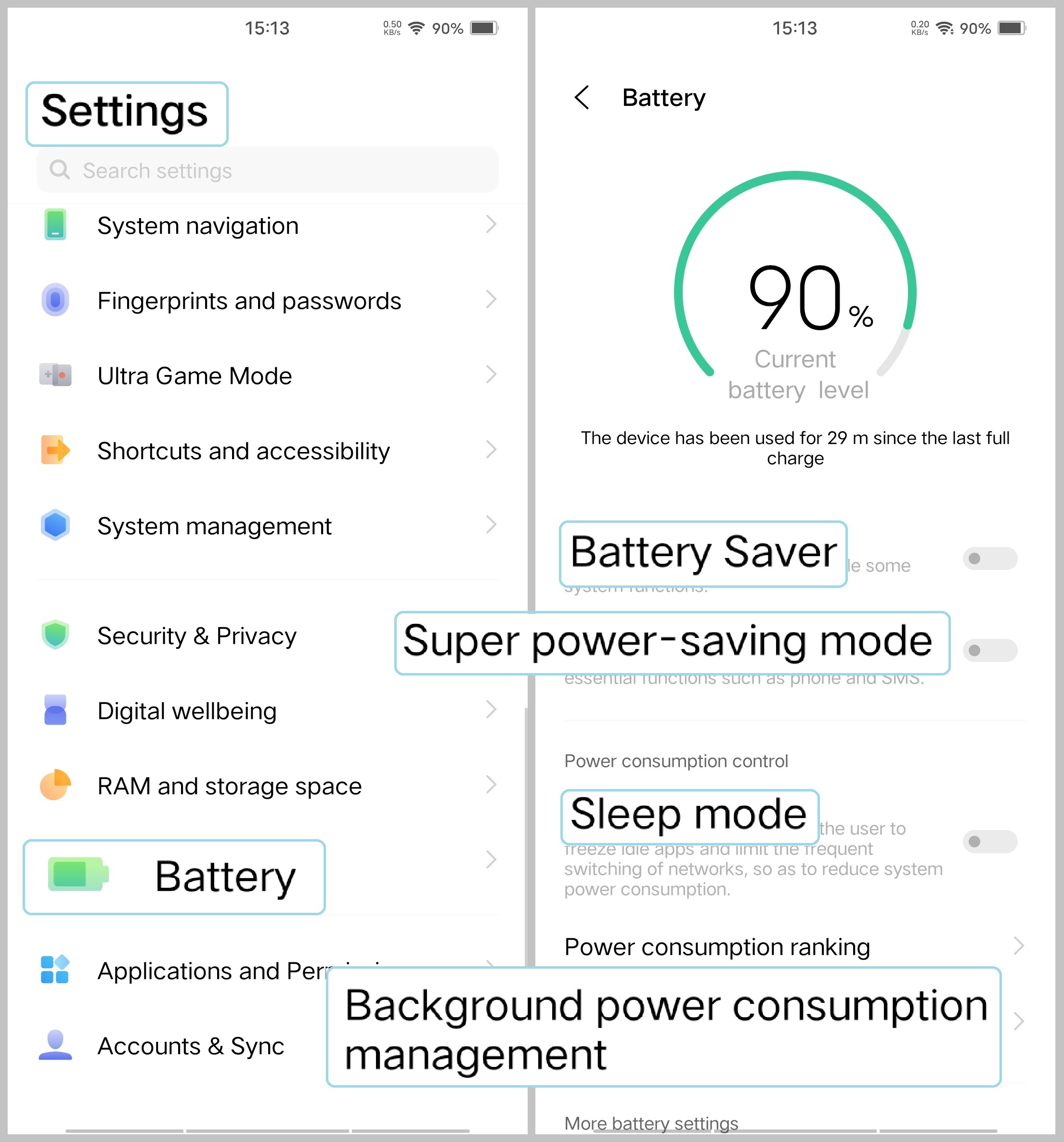Click the RAM and storage pie-chart icon
The height and width of the screenshot is (1142, 1064).
(x=55, y=785)
